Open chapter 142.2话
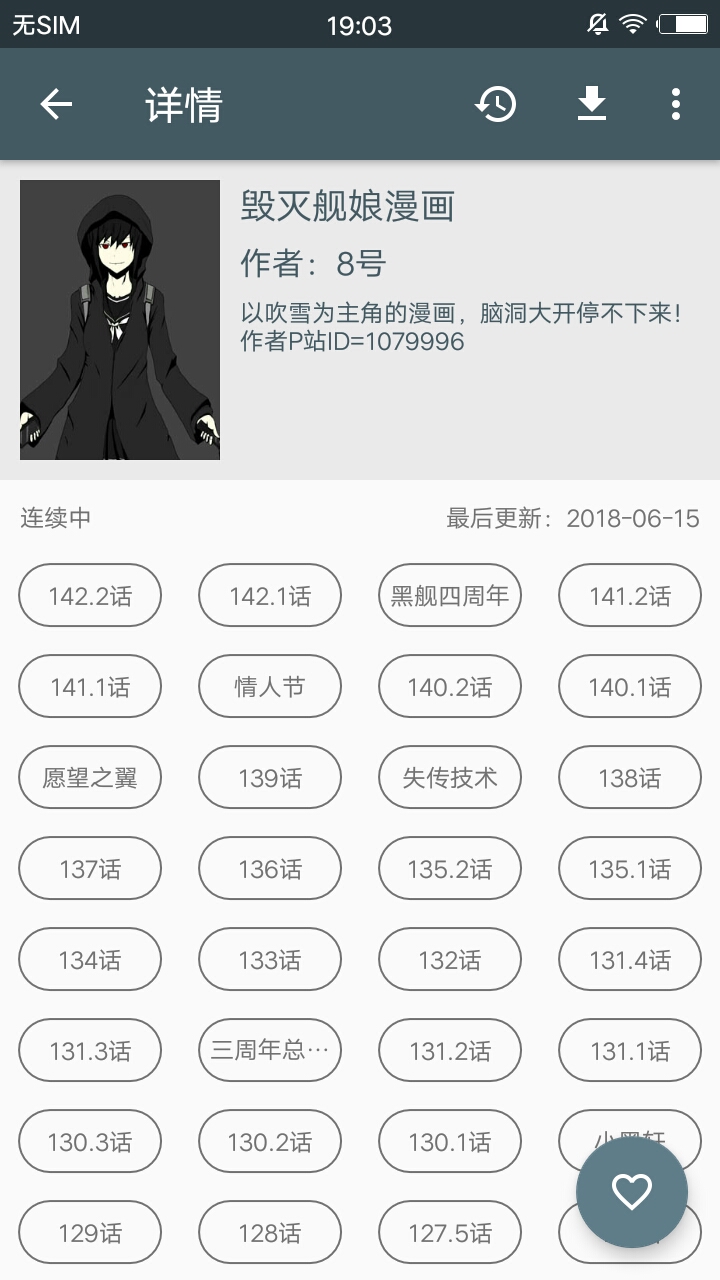Viewport: 720px width, 1280px height. pos(90,596)
